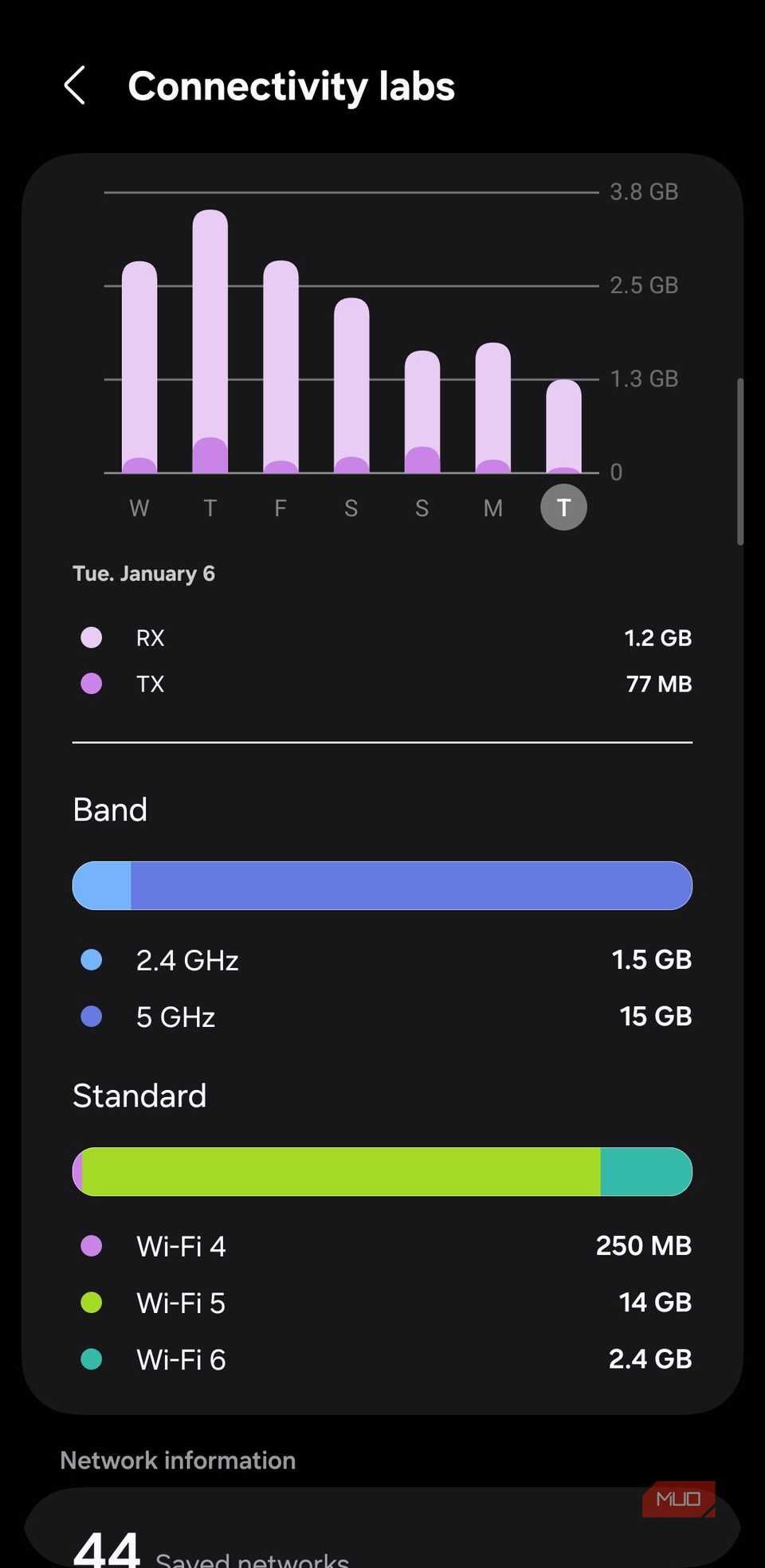Click the Standard section header
765x1568 pixels.
(139, 1096)
